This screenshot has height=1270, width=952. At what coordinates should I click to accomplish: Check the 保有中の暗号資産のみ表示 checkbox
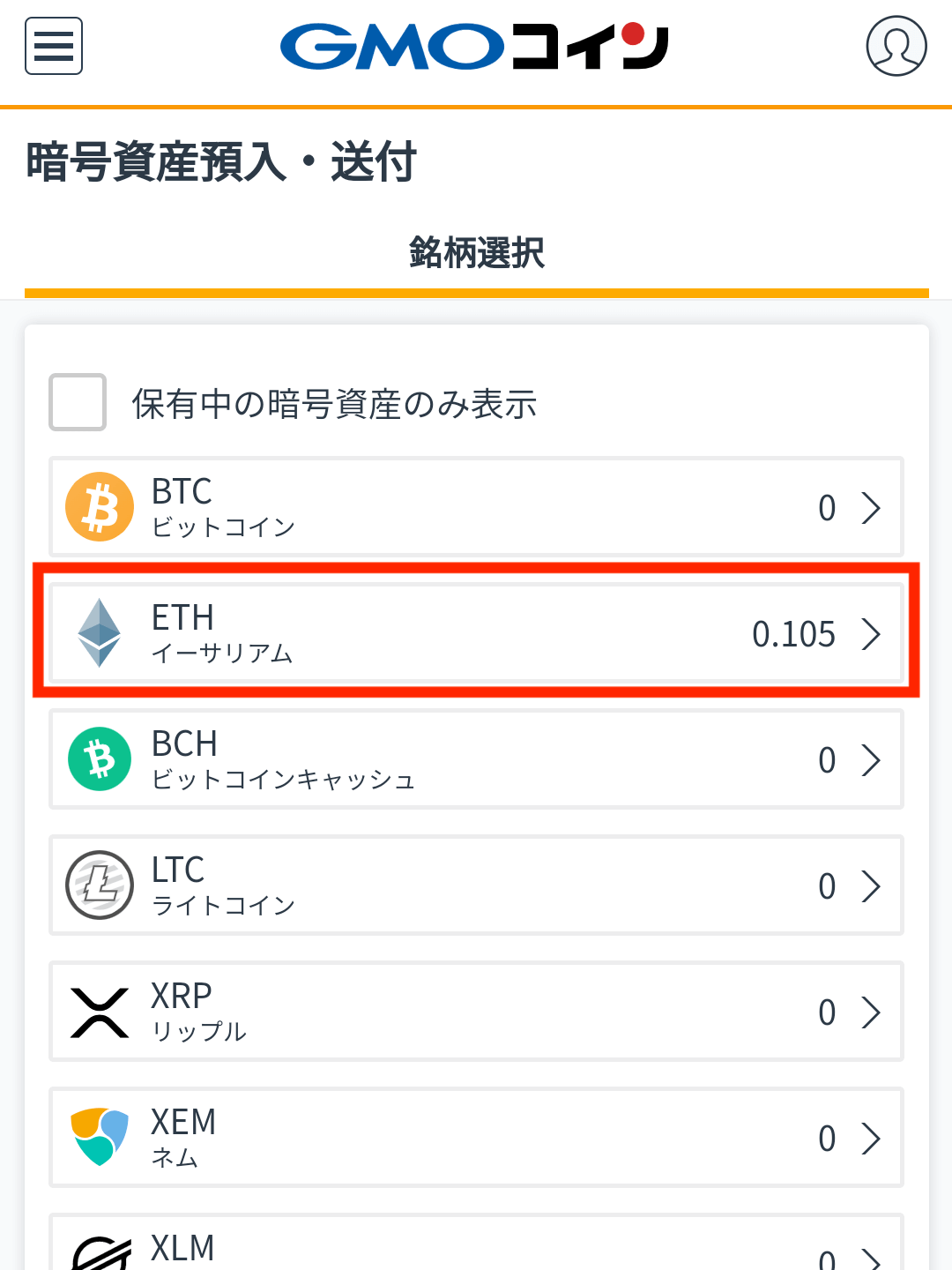78,402
